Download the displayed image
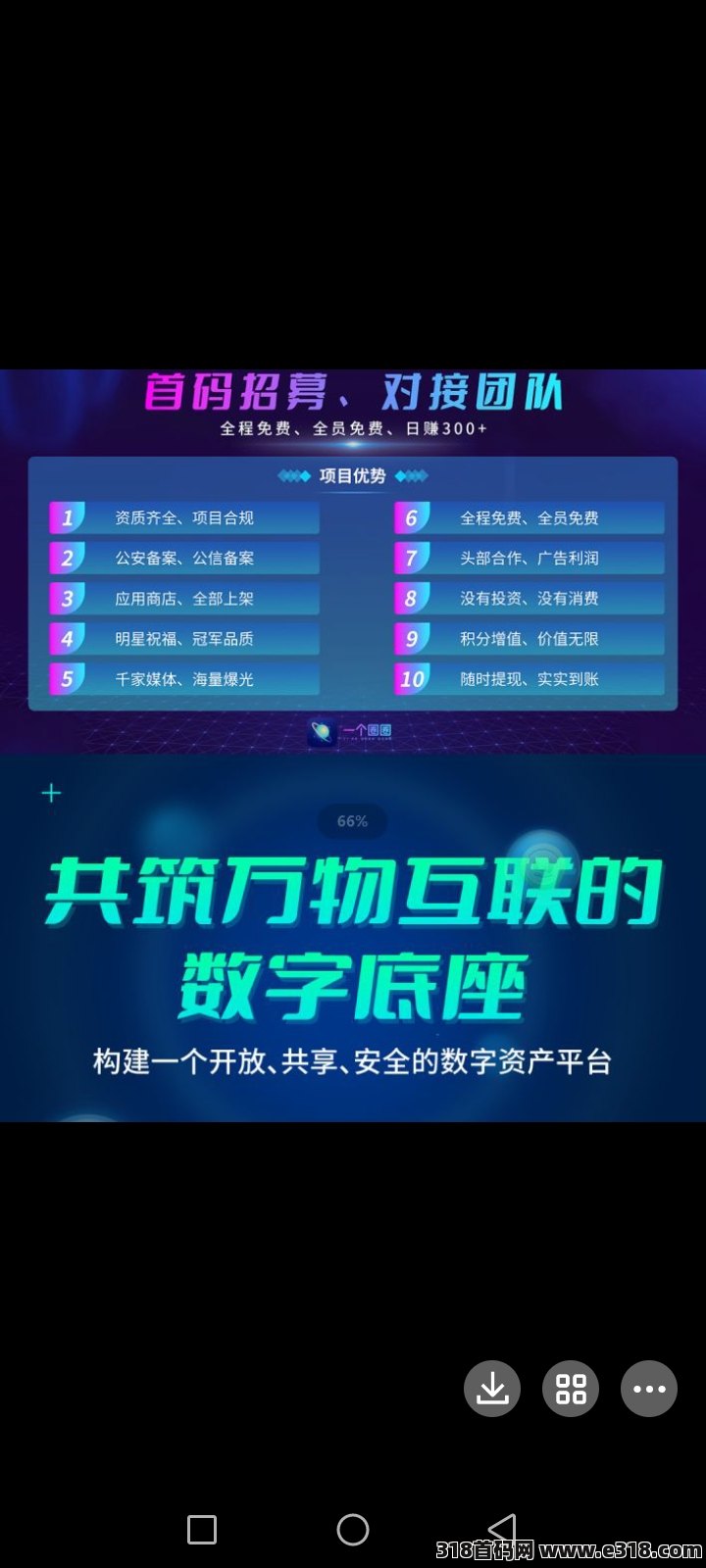This screenshot has width=706, height=1568. (491, 1389)
